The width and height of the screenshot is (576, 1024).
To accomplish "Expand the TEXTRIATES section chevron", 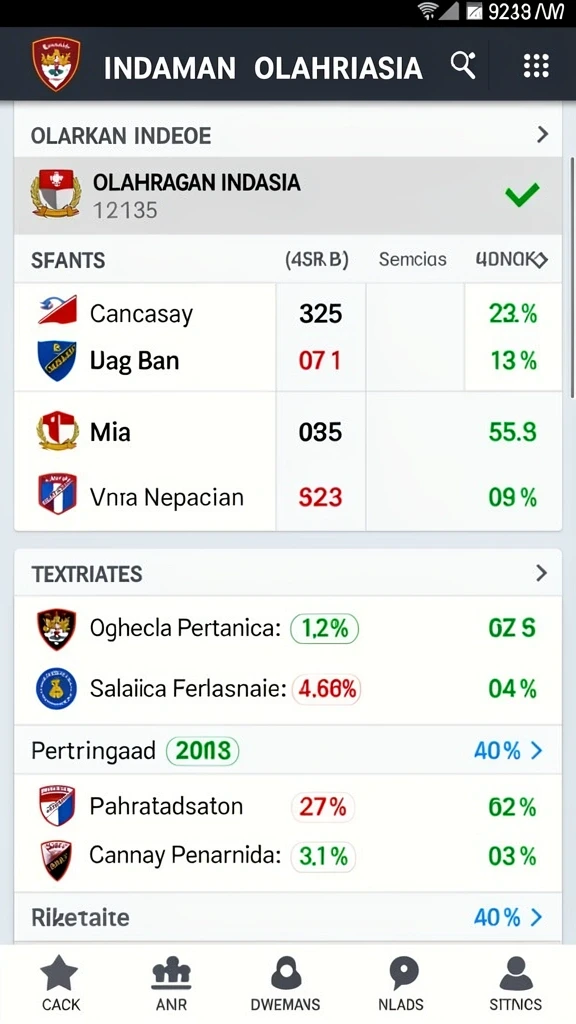I will click(541, 573).
